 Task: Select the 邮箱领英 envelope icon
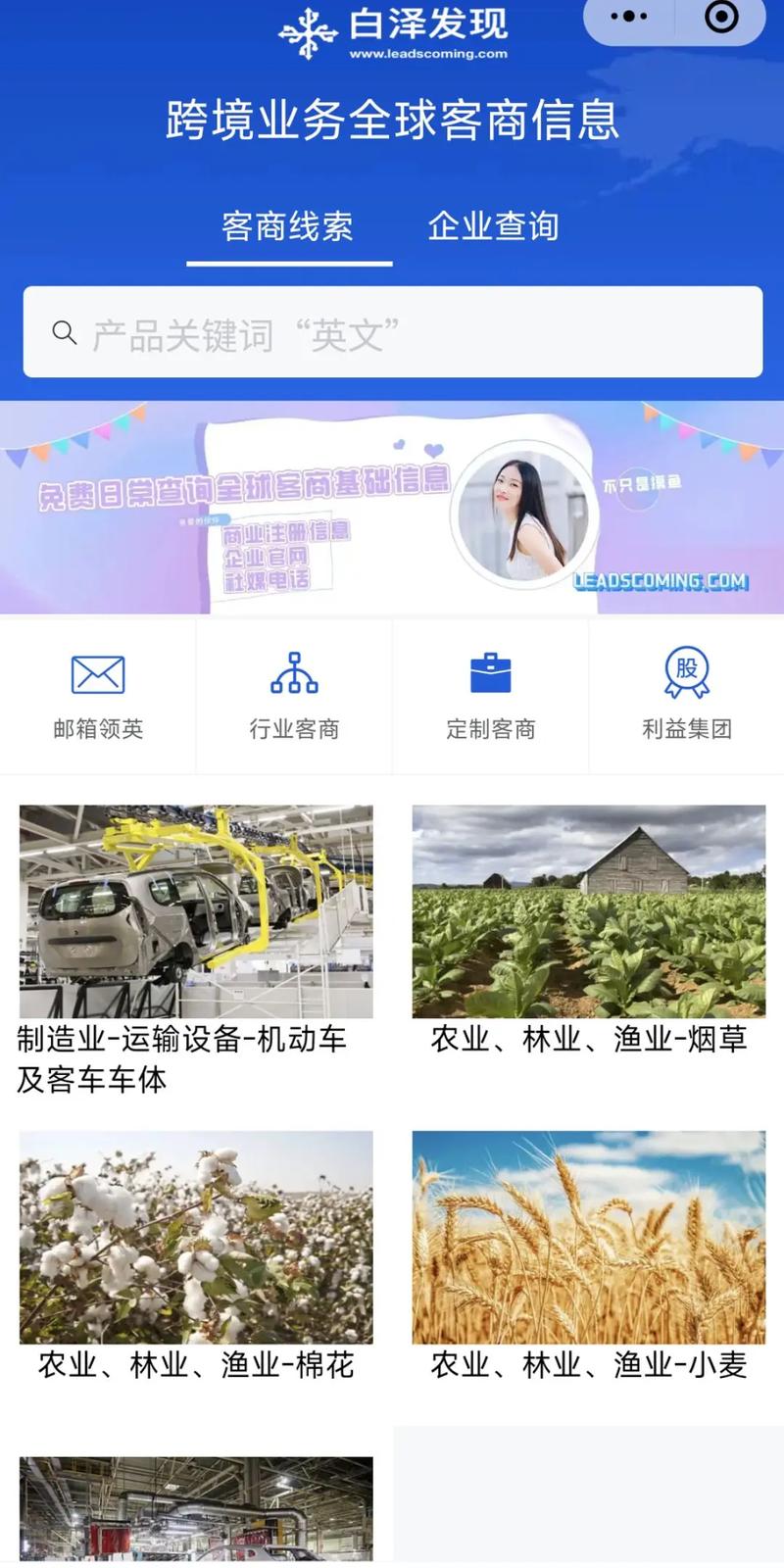[x=96, y=674]
